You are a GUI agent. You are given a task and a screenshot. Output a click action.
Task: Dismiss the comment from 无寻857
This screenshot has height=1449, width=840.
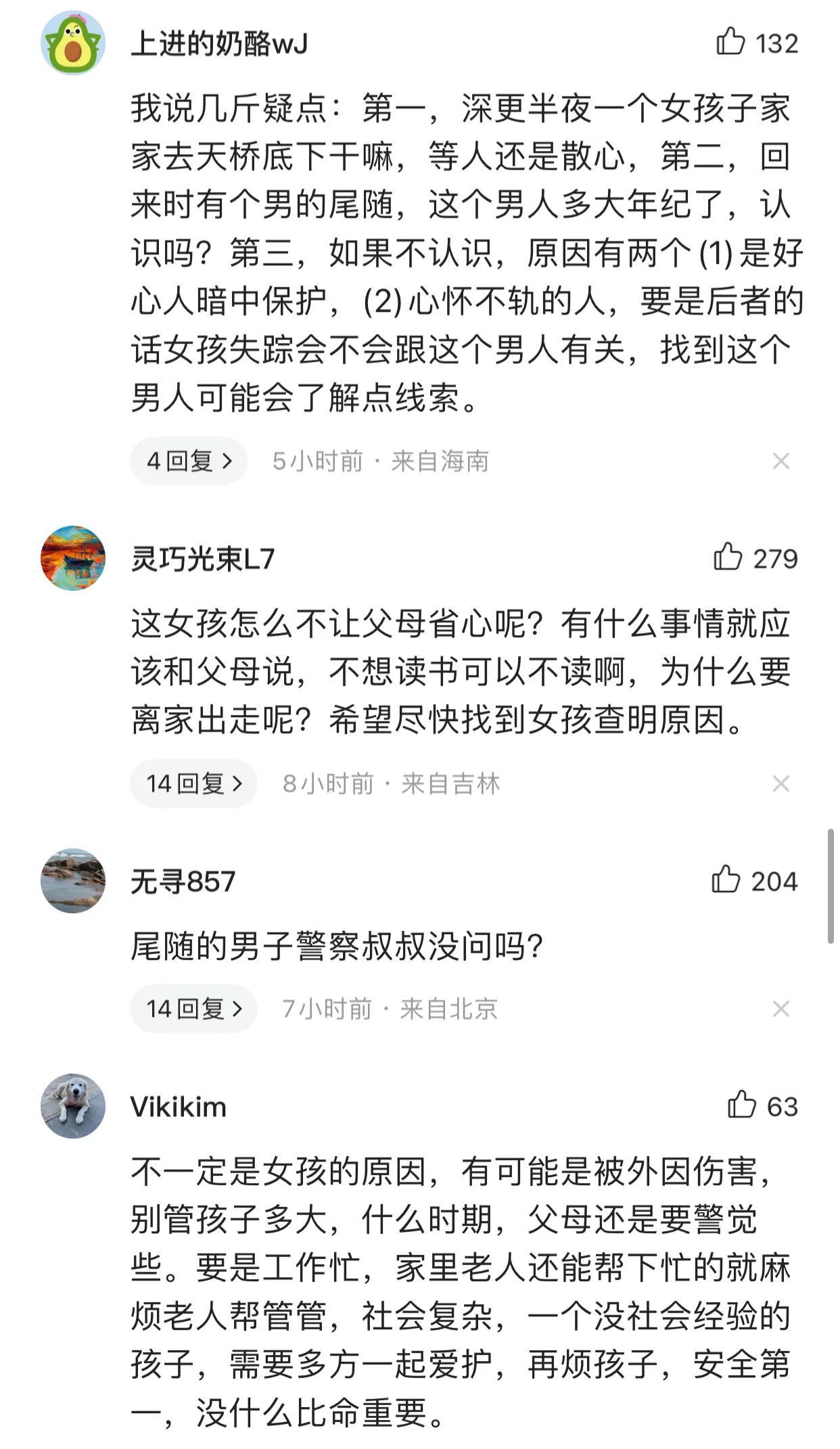coord(781,1009)
